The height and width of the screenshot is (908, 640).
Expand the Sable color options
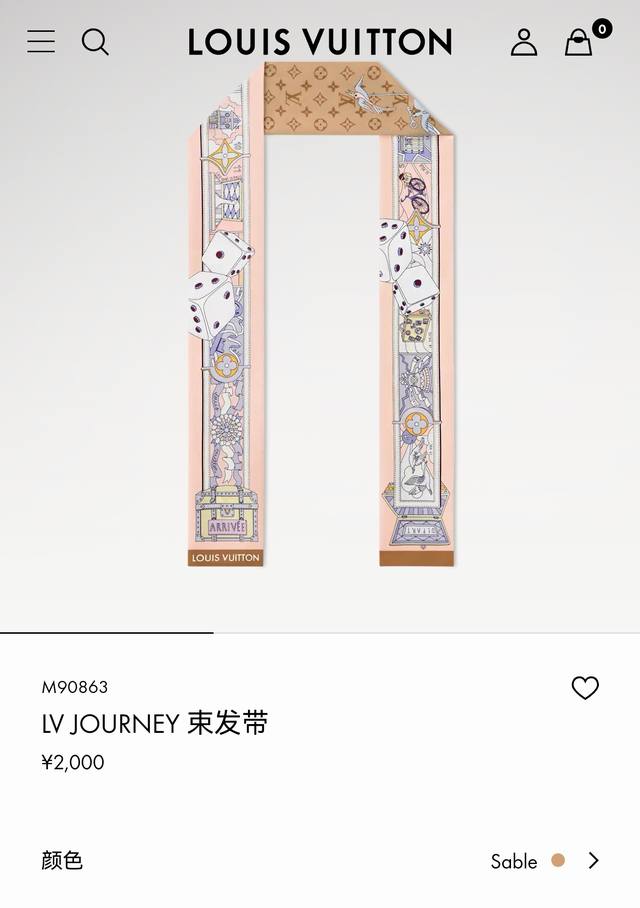593,860
